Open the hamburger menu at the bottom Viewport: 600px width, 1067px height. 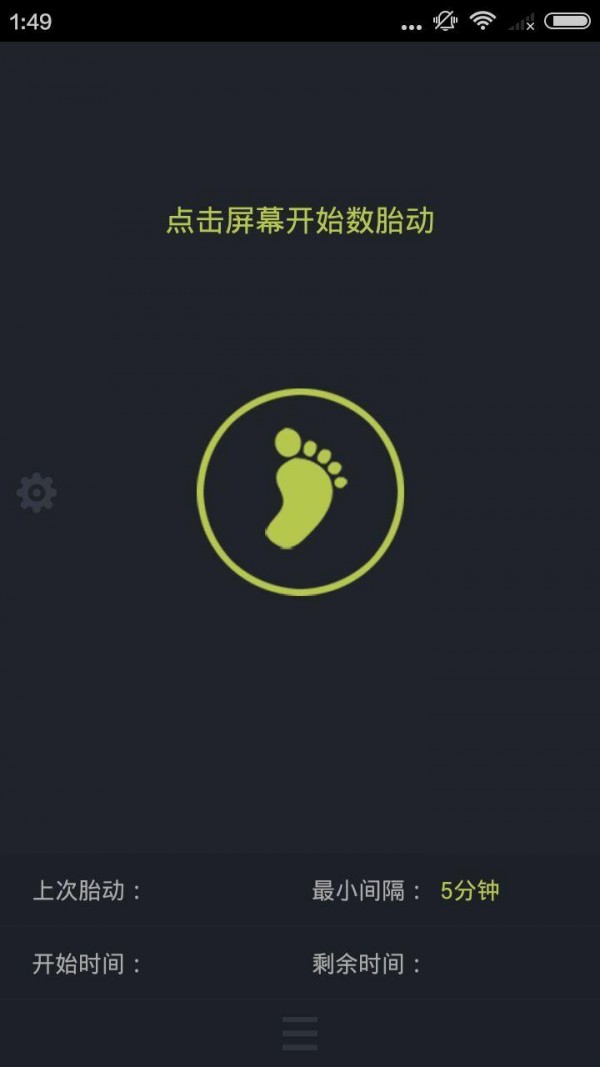point(300,1033)
